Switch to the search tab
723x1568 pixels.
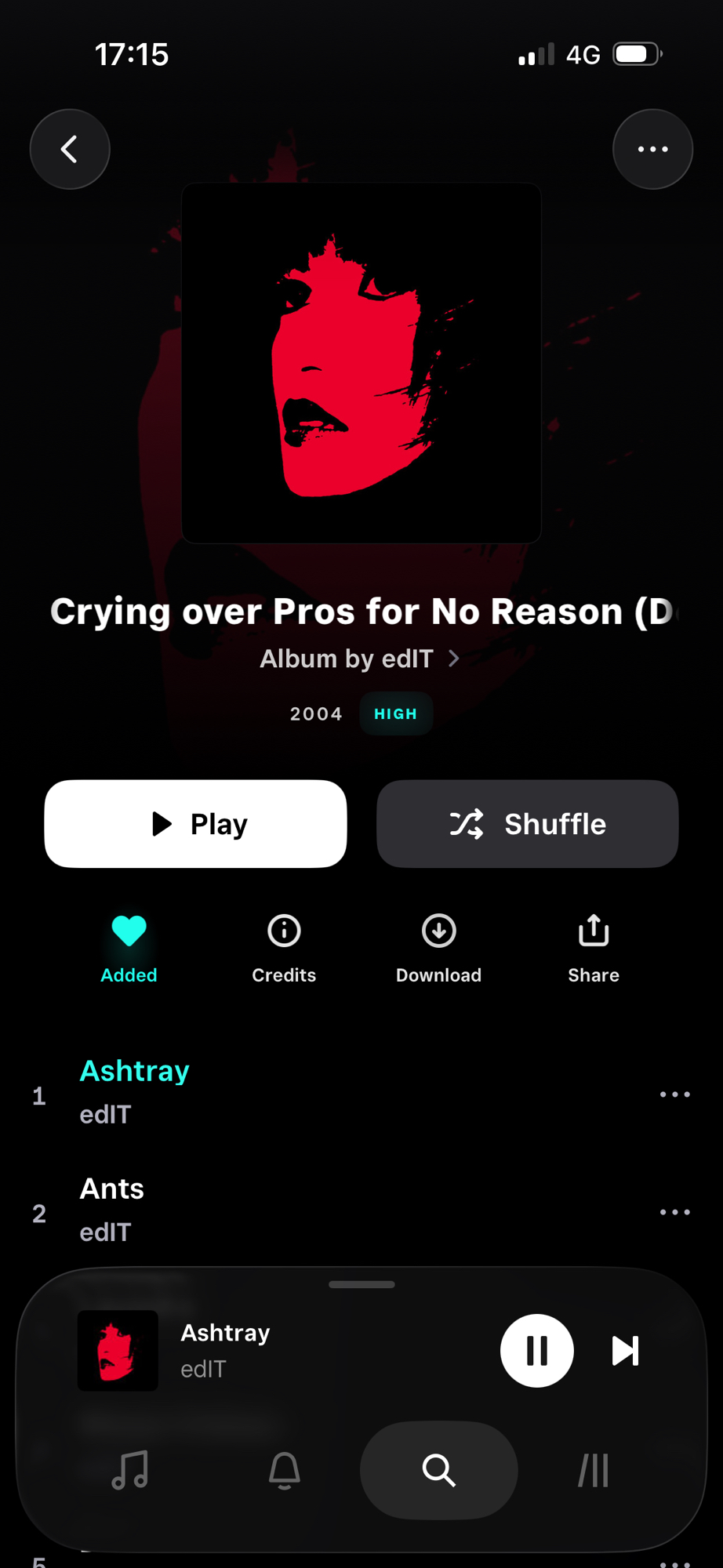click(x=438, y=1470)
